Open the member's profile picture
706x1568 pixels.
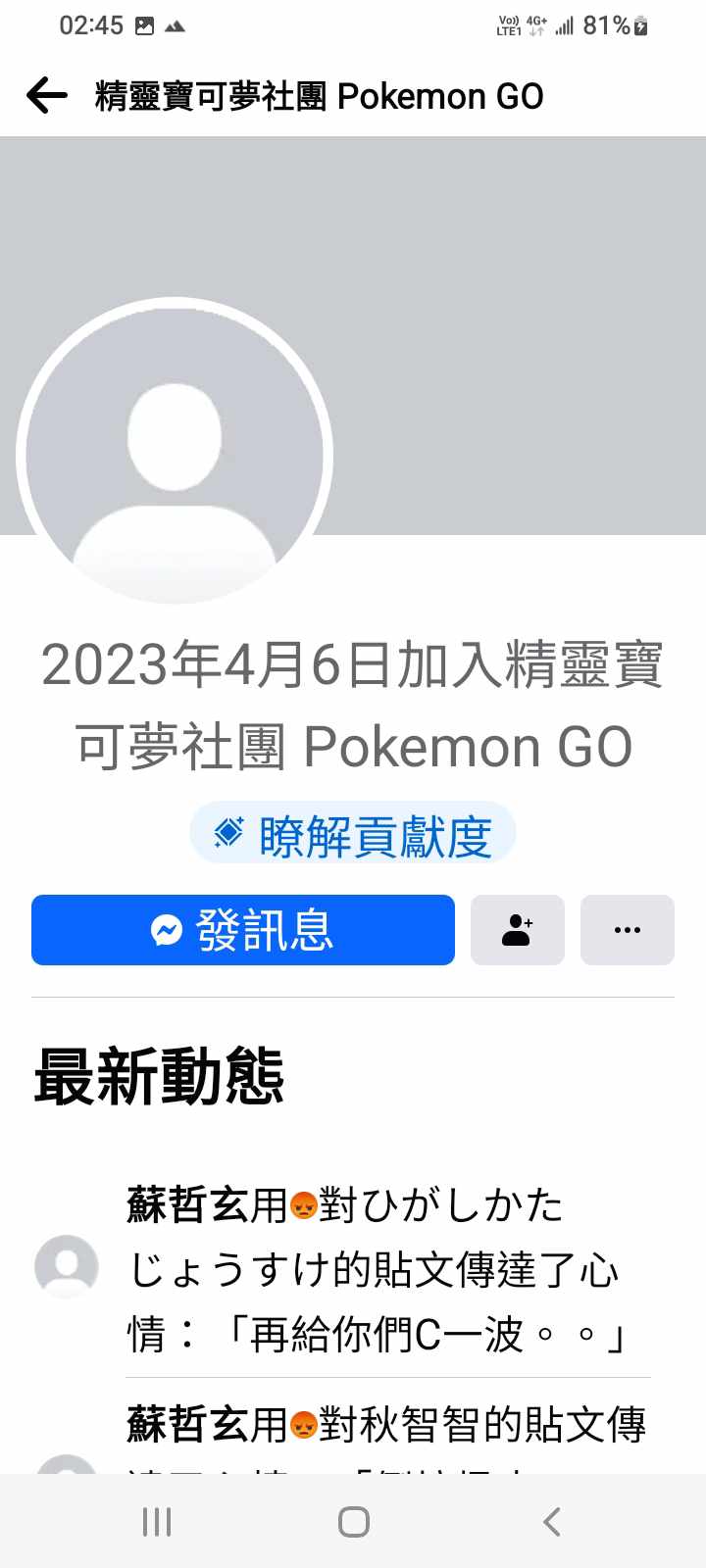tap(175, 455)
